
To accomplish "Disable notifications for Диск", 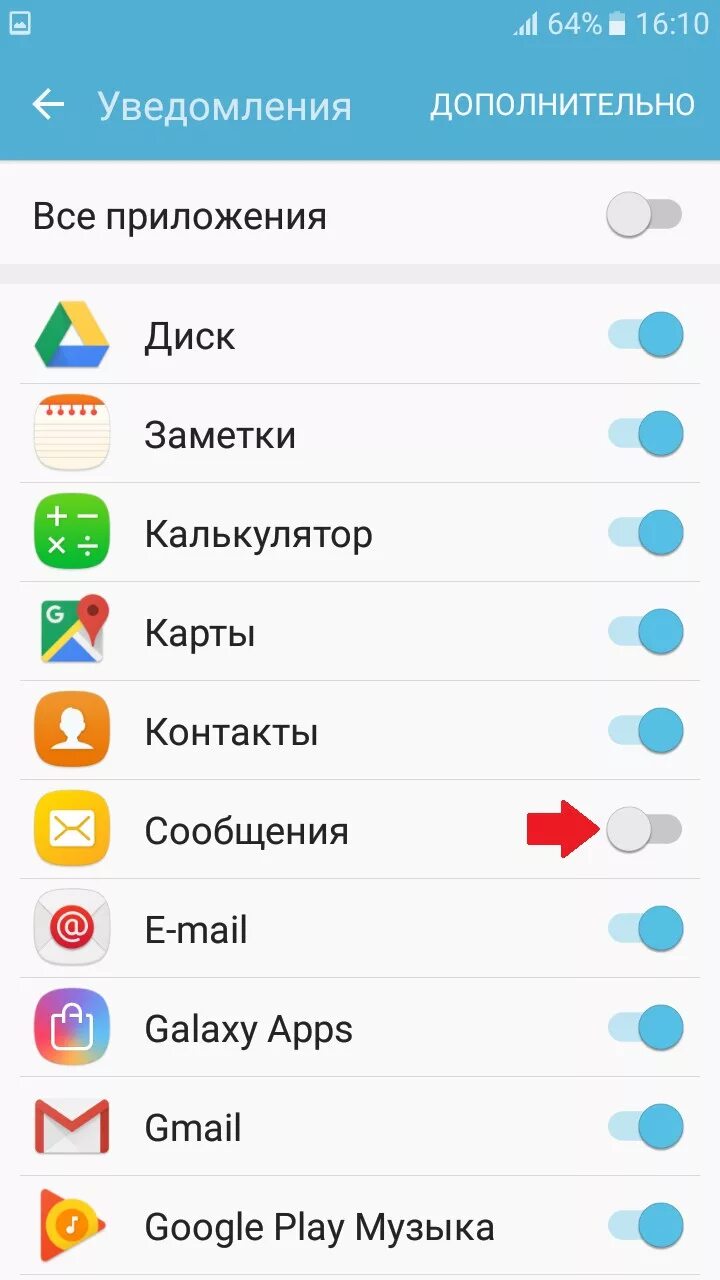I will tap(645, 335).
